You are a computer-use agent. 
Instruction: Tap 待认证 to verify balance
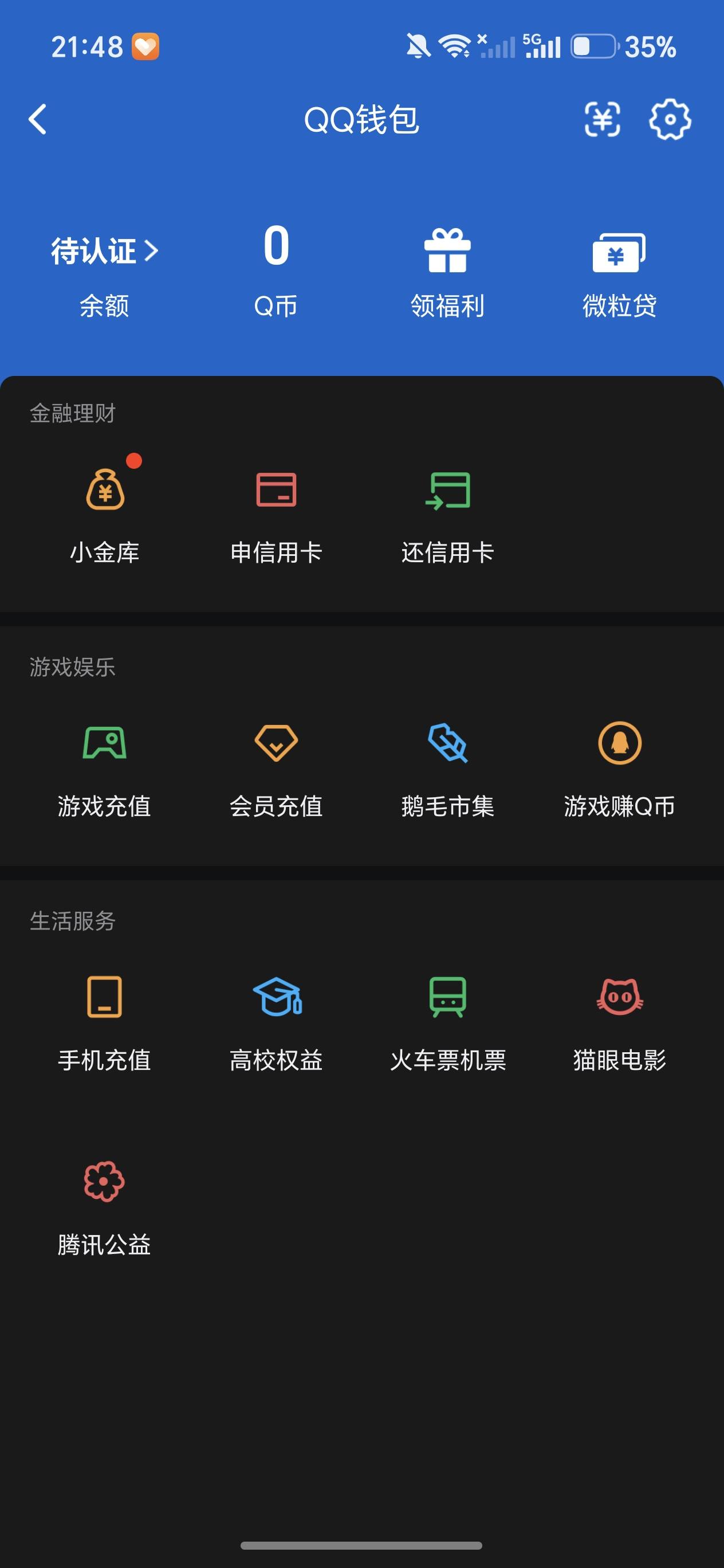click(x=104, y=251)
